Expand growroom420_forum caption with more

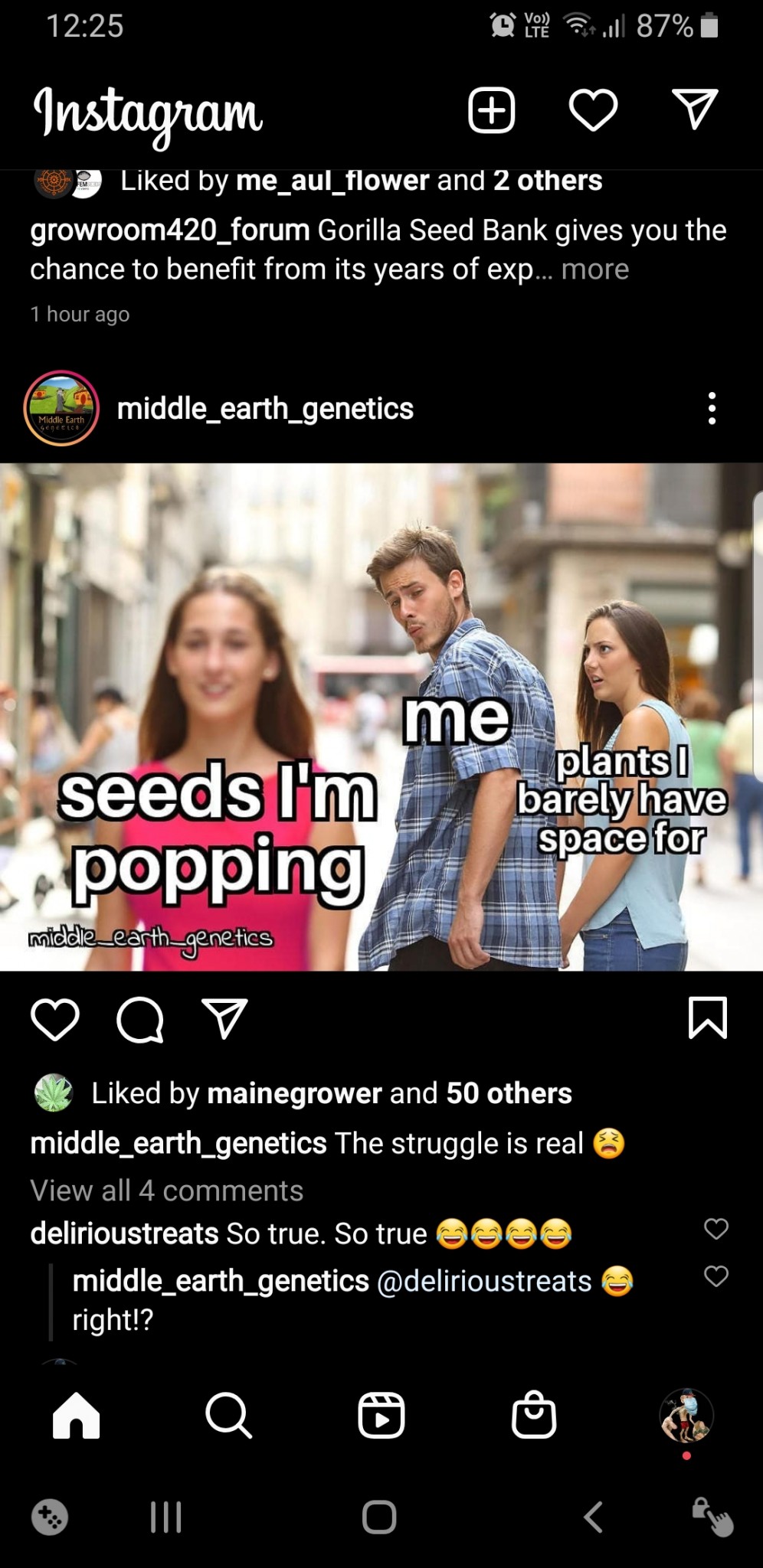[x=594, y=269]
